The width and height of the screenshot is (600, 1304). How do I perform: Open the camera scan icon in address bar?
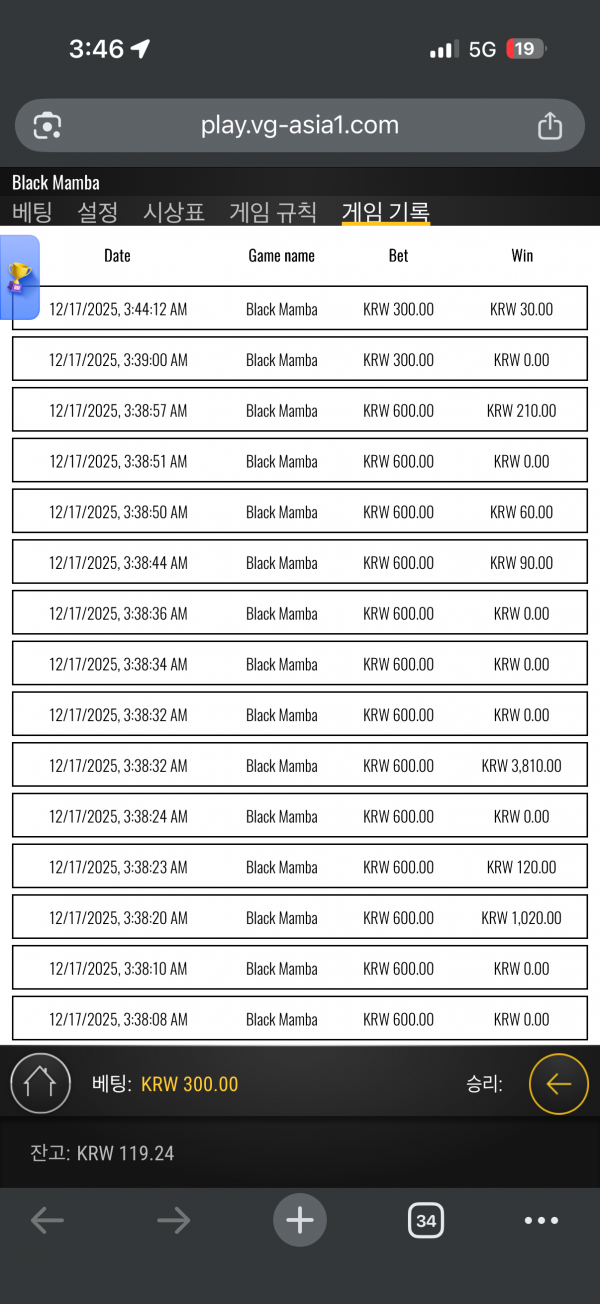pos(48,126)
